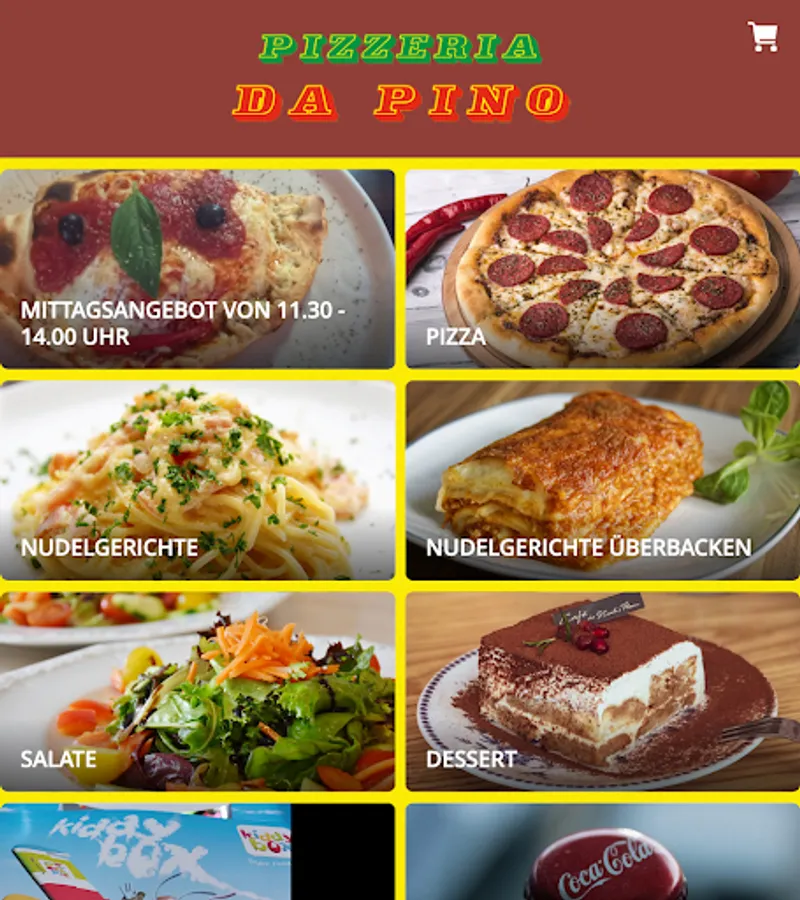This screenshot has height=900, width=800.
Task: Open the Coca-Cola drinks tile
Action: coord(602,853)
